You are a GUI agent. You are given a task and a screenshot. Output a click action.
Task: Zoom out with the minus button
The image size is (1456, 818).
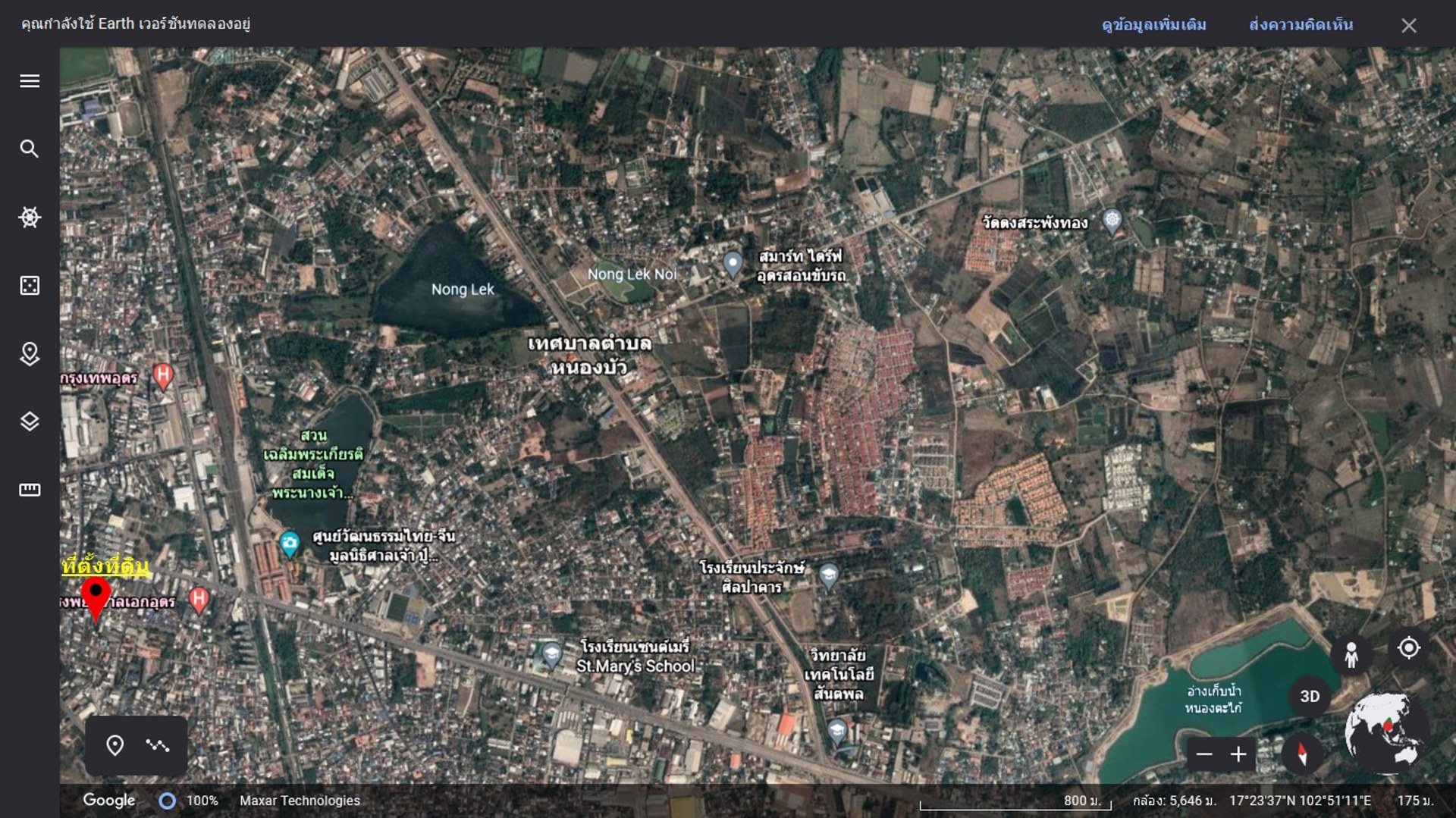pos(1204,754)
